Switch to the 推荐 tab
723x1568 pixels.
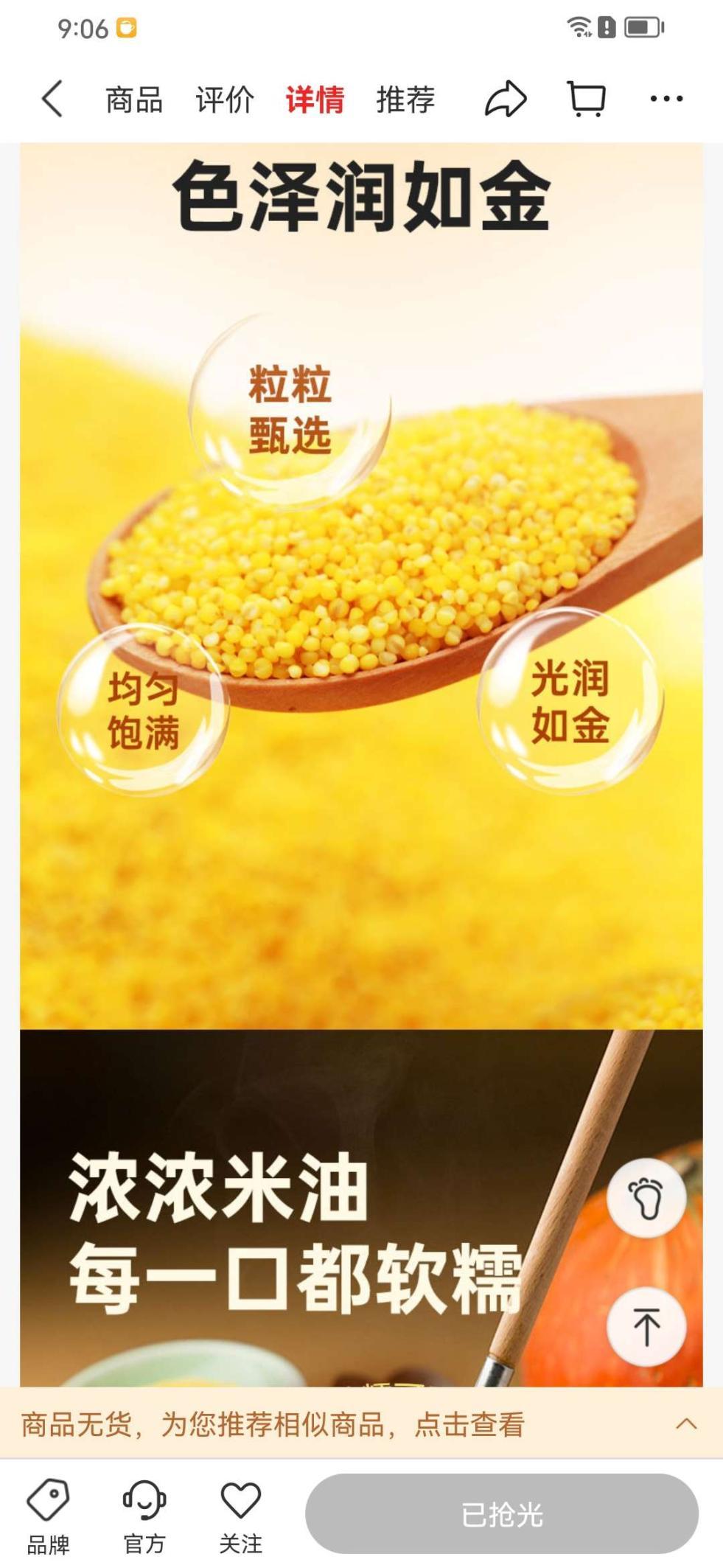point(406,100)
